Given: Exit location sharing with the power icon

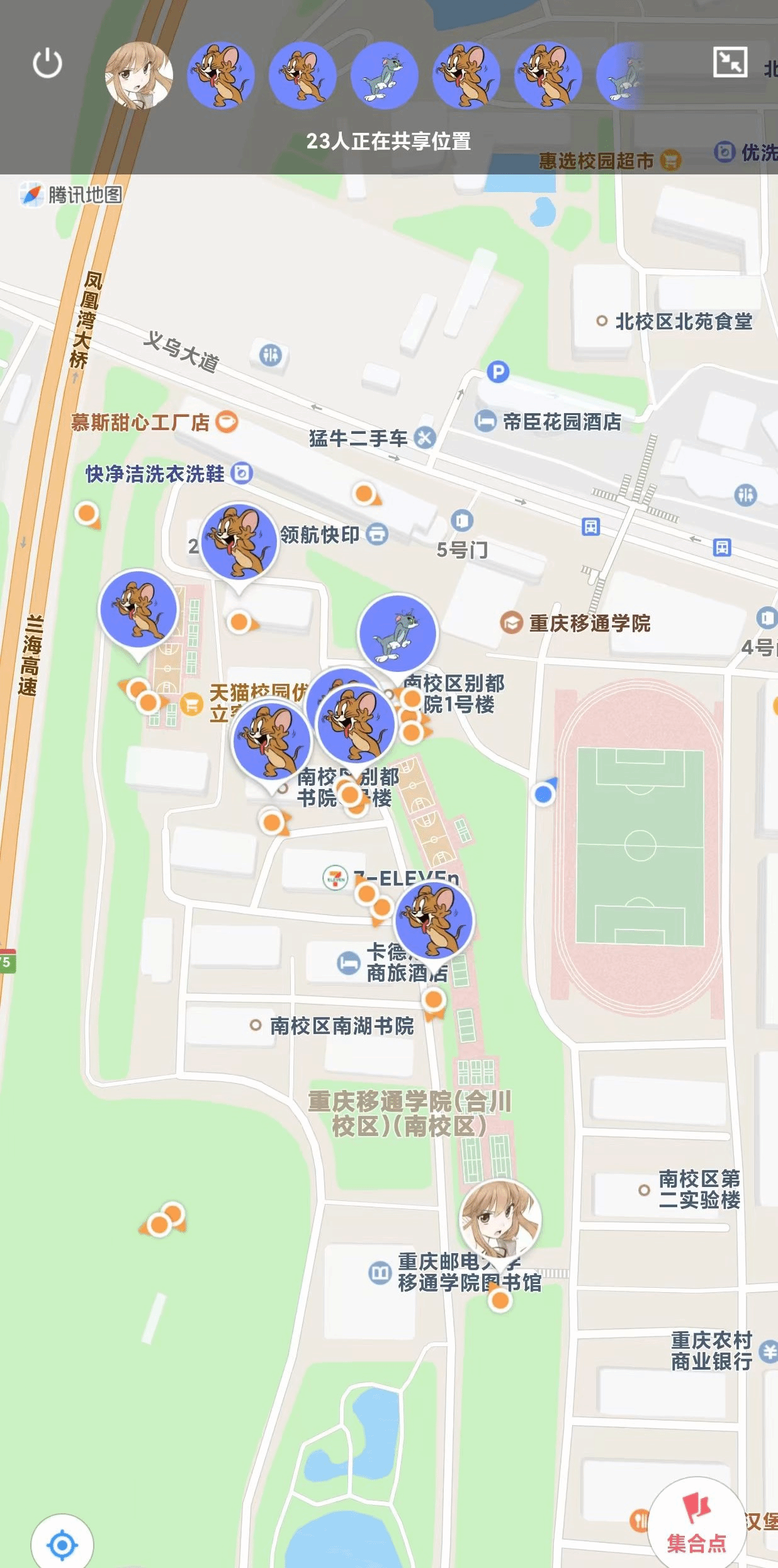Looking at the screenshot, I should click(47, 64).
